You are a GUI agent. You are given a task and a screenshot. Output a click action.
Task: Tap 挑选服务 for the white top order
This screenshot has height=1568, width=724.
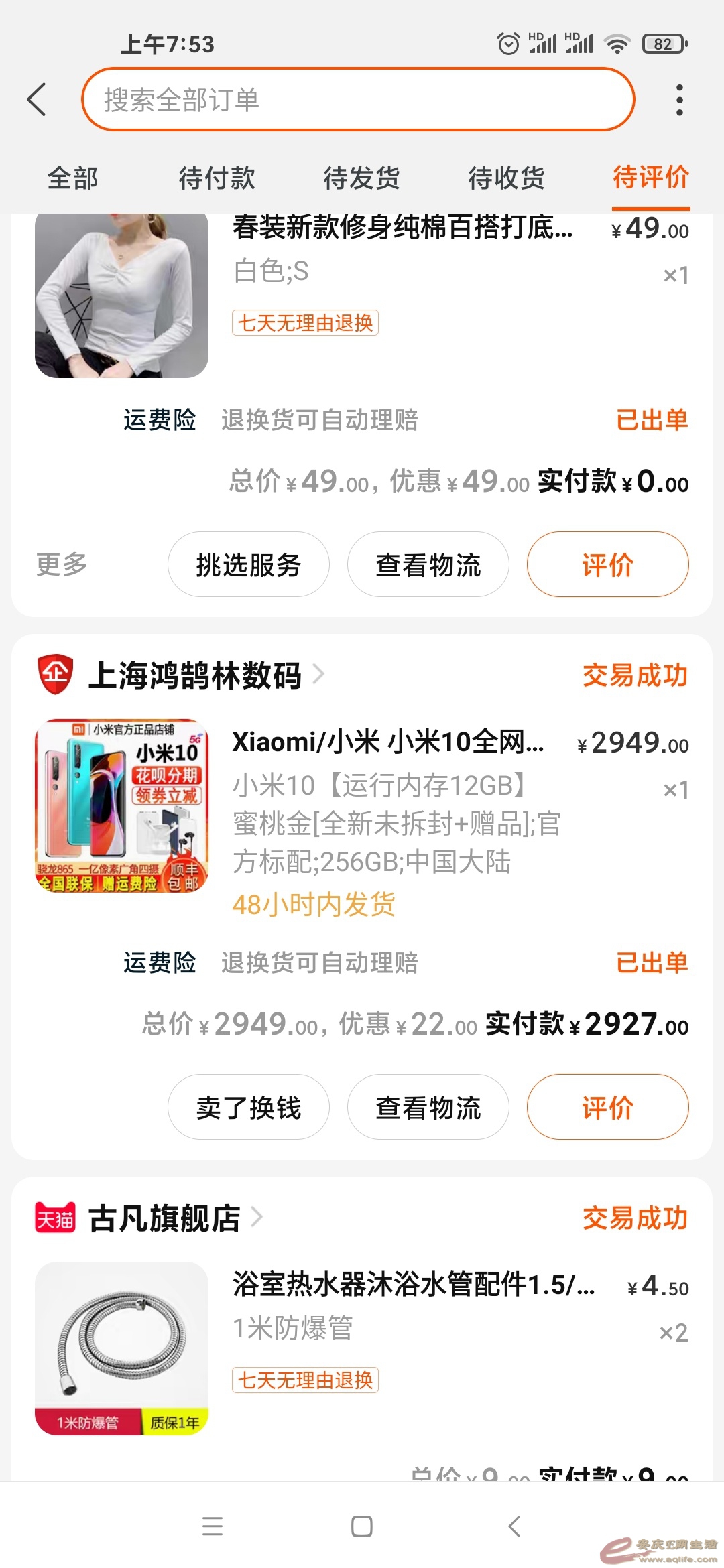click(x=248, y=564)
